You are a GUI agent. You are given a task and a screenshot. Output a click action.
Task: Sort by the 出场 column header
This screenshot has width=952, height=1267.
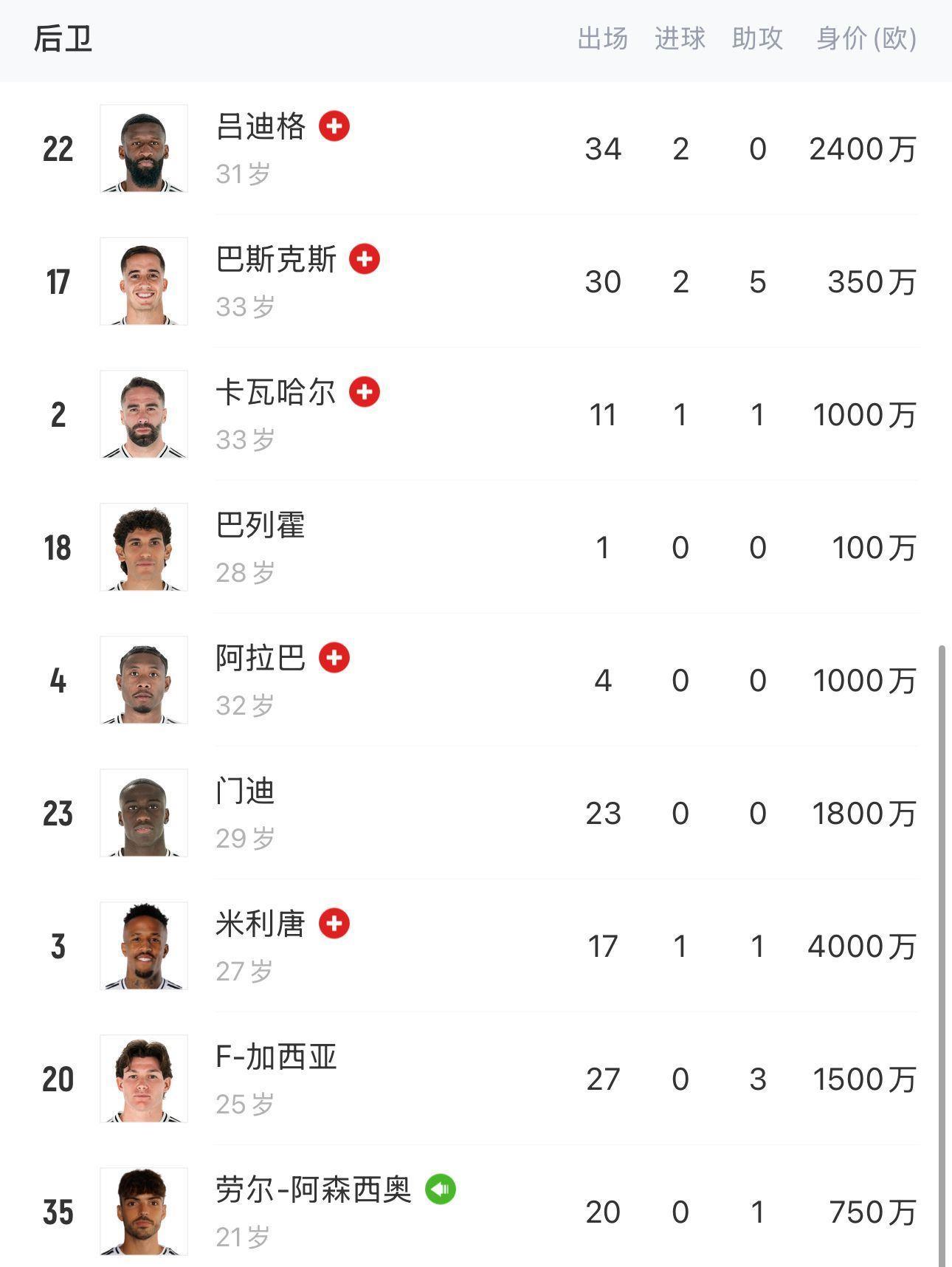point(602,40)
